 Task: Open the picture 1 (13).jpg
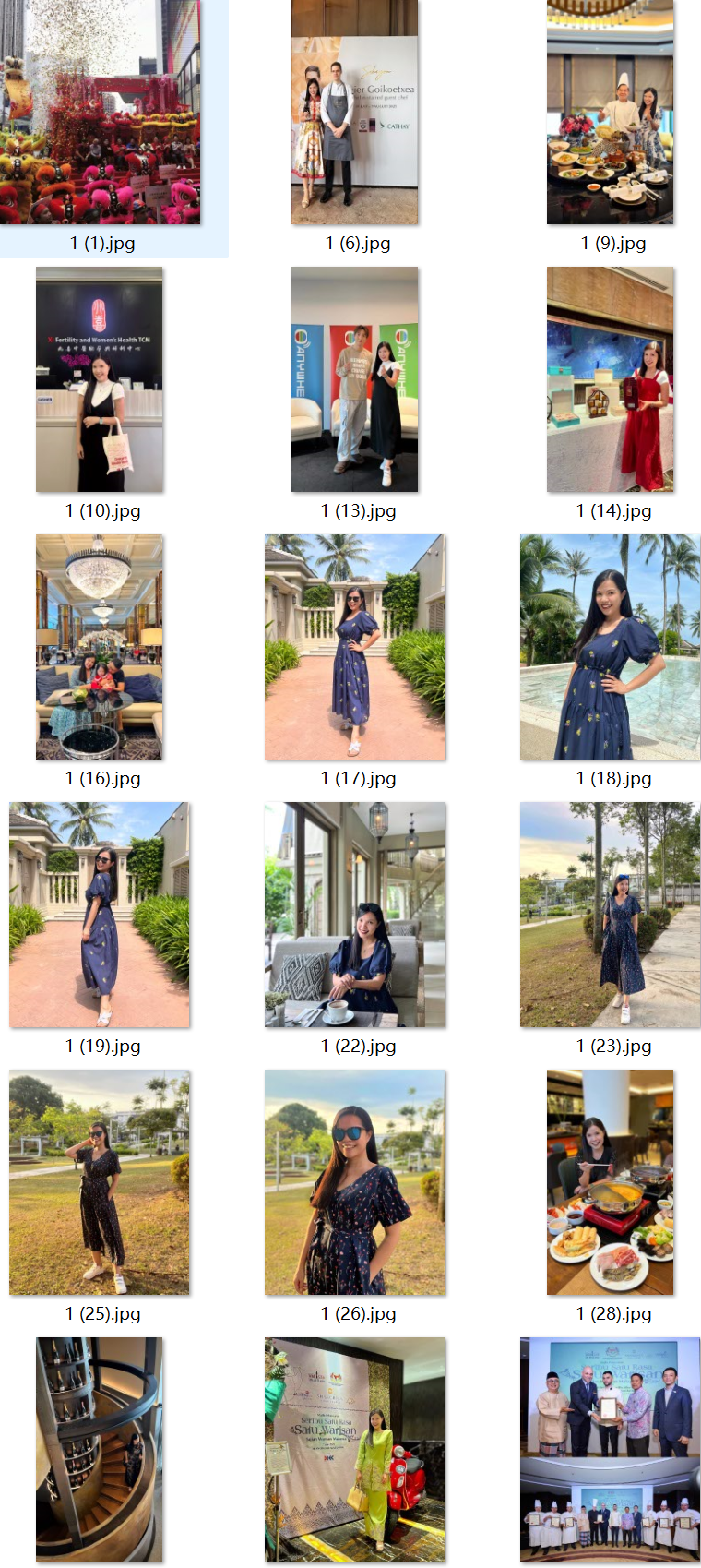click(355, 379)
